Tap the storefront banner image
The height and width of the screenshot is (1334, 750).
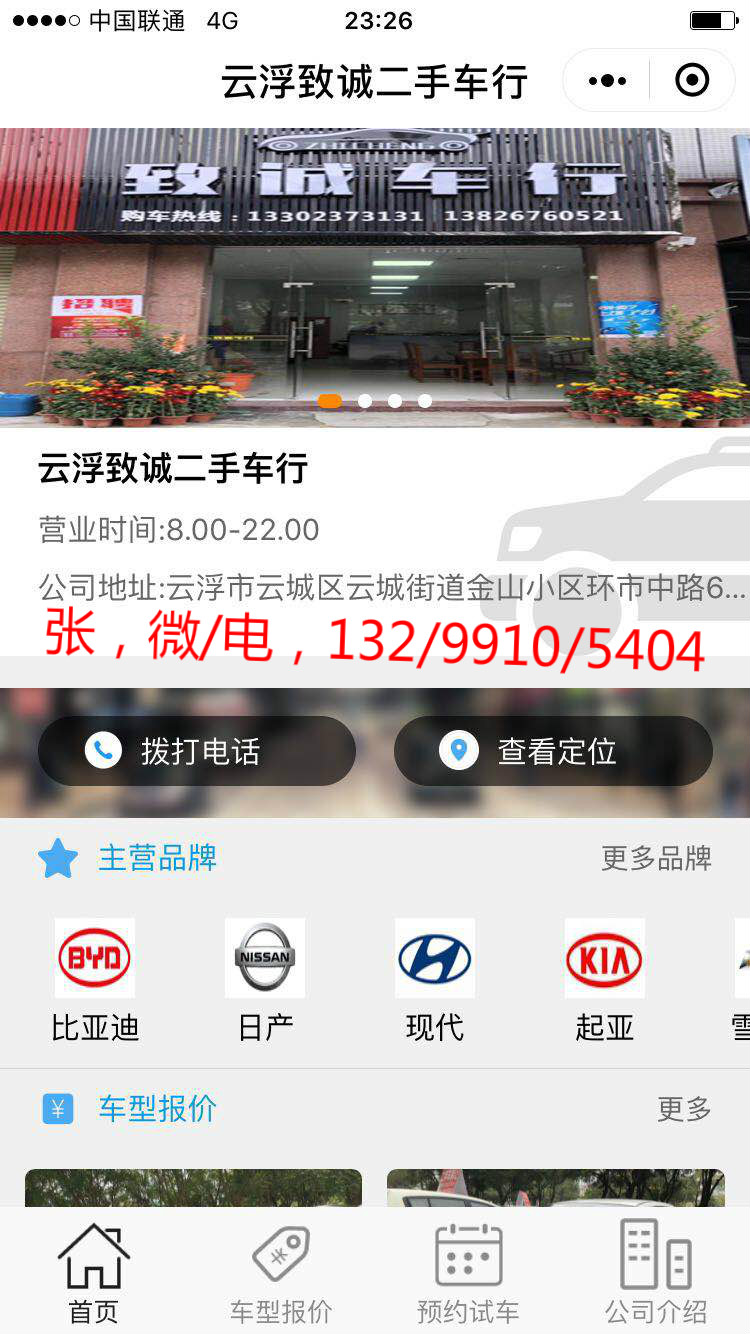[x=375, y=278]
